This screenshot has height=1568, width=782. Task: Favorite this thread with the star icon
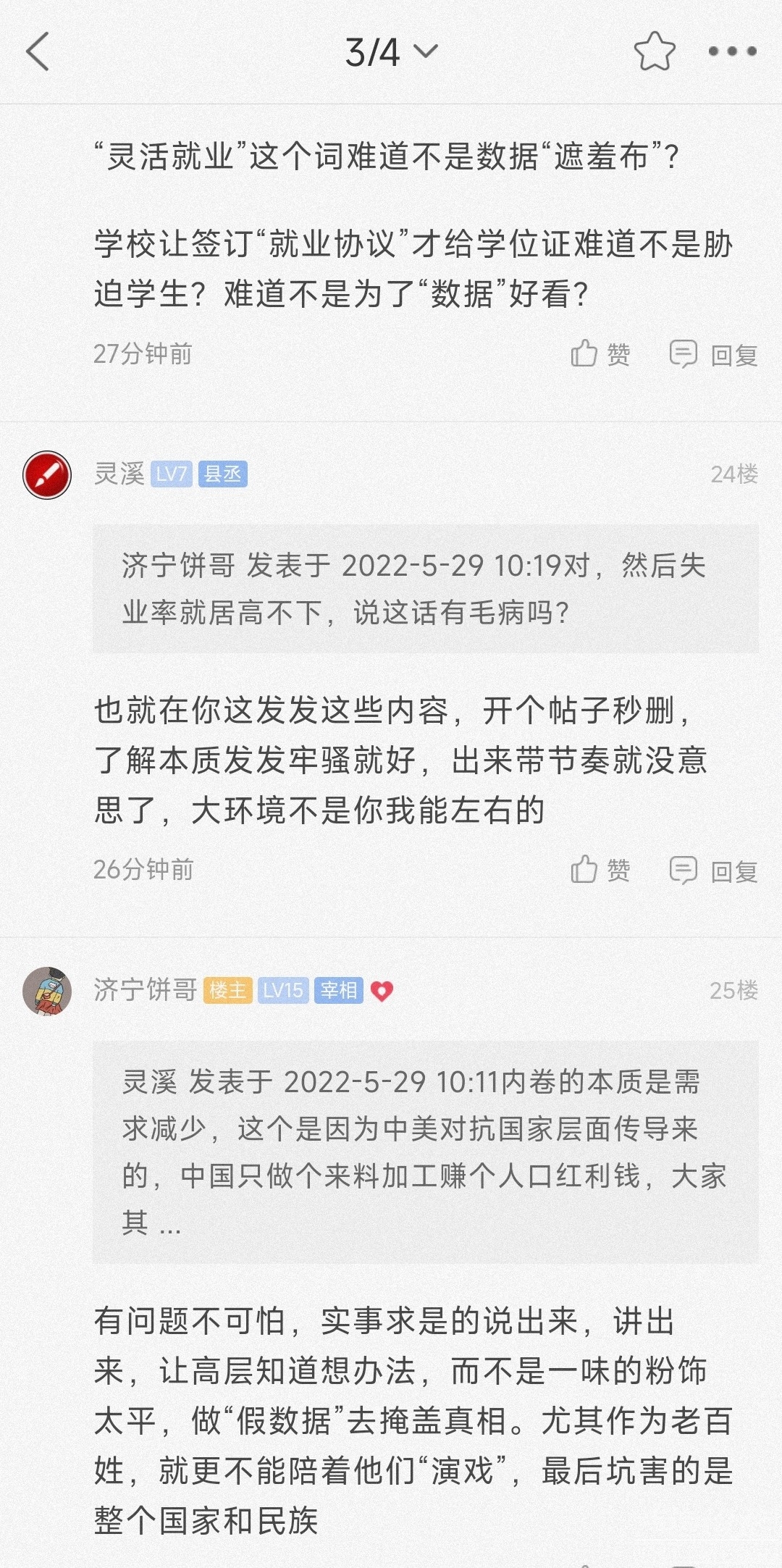655,51
